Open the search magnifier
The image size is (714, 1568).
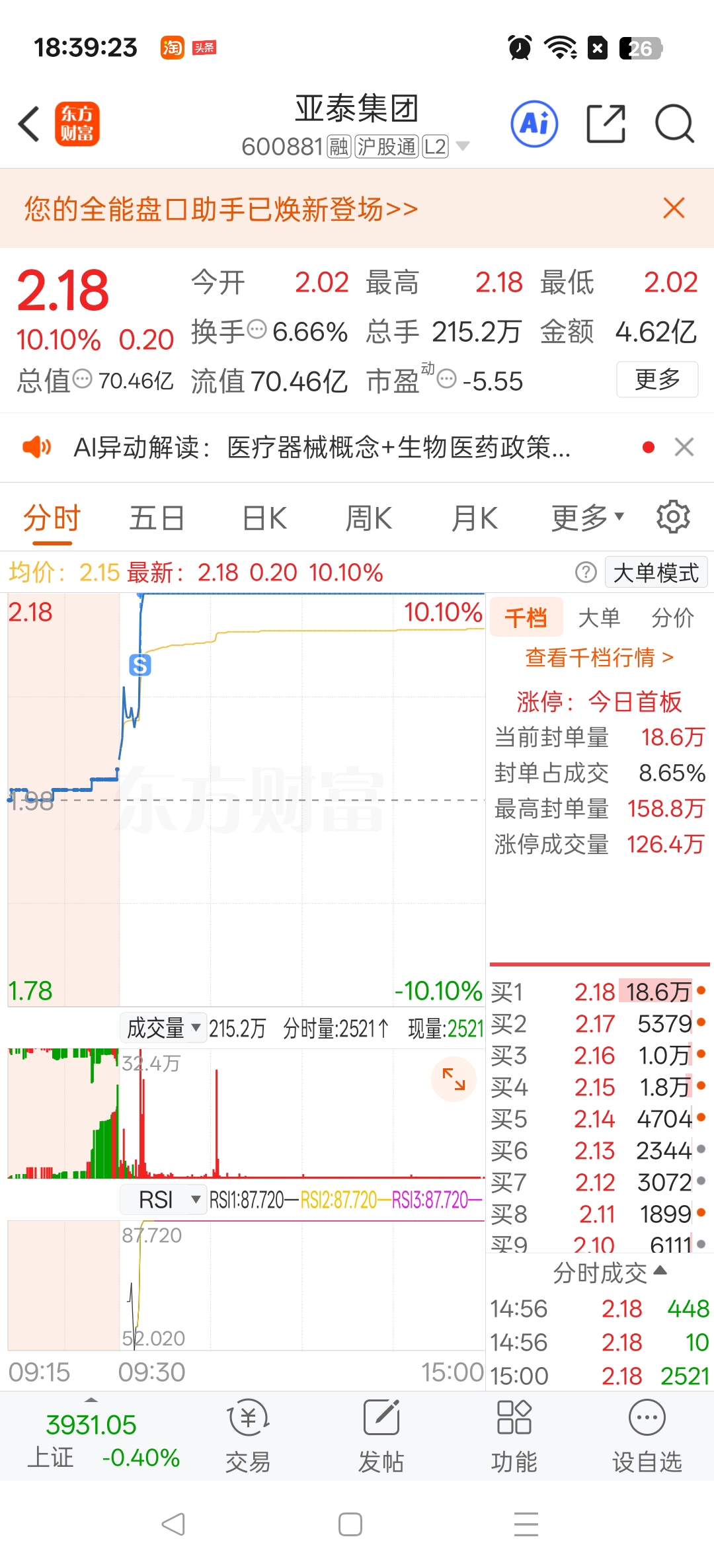click(674, 124)
